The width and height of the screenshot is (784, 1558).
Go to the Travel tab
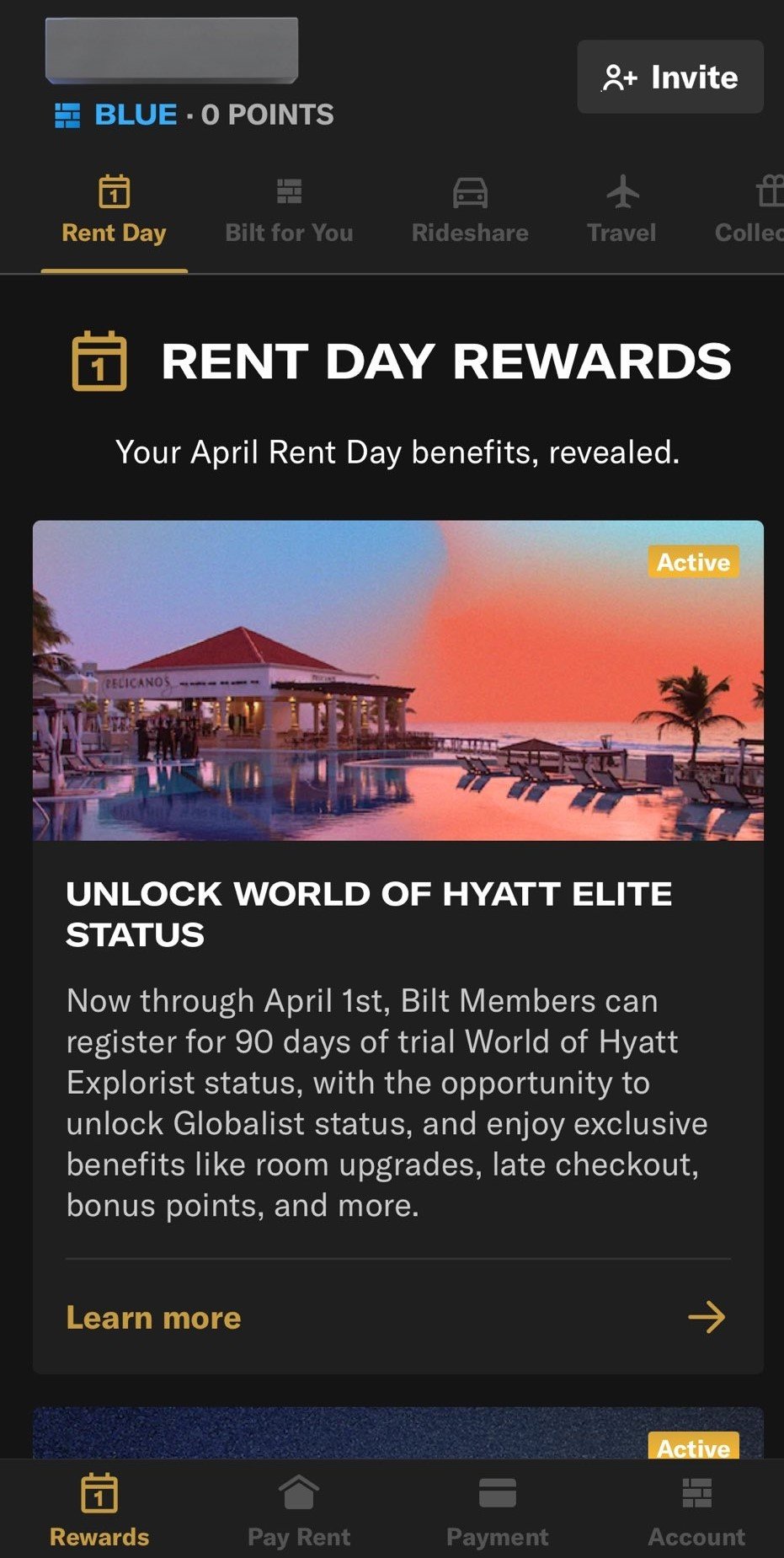pyautogui.click(x=621, y=211)
